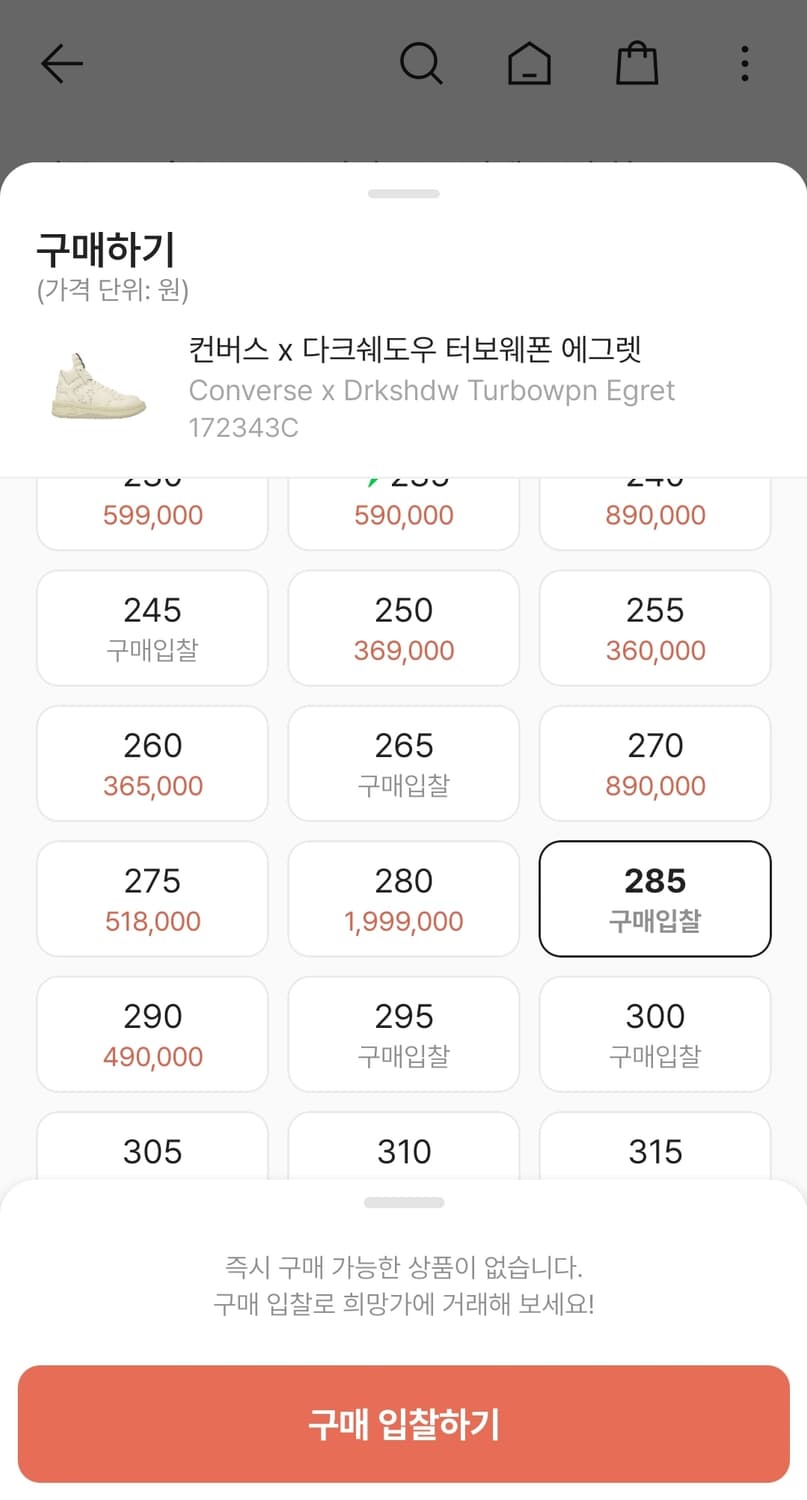
Task: Tap size 280 priced 1,999,000
Action: 403,898
